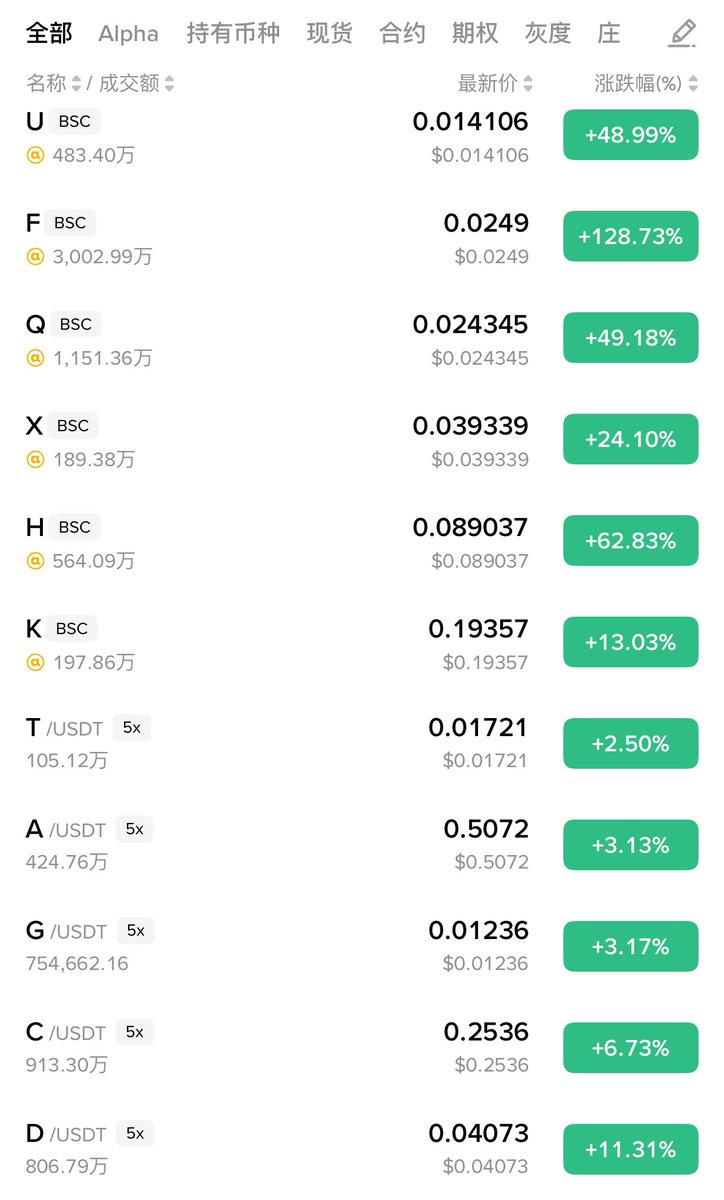Select the 现货 tab
The height and width of the screenshot is (1200, 724).
tap(330, 33)
